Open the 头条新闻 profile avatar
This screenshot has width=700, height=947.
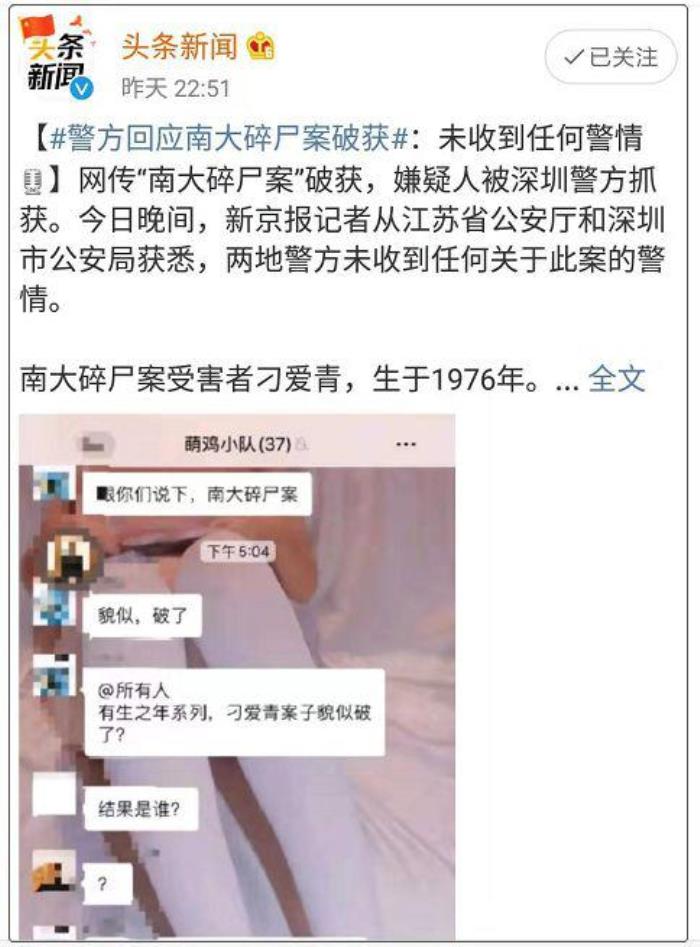click(58, 59)
